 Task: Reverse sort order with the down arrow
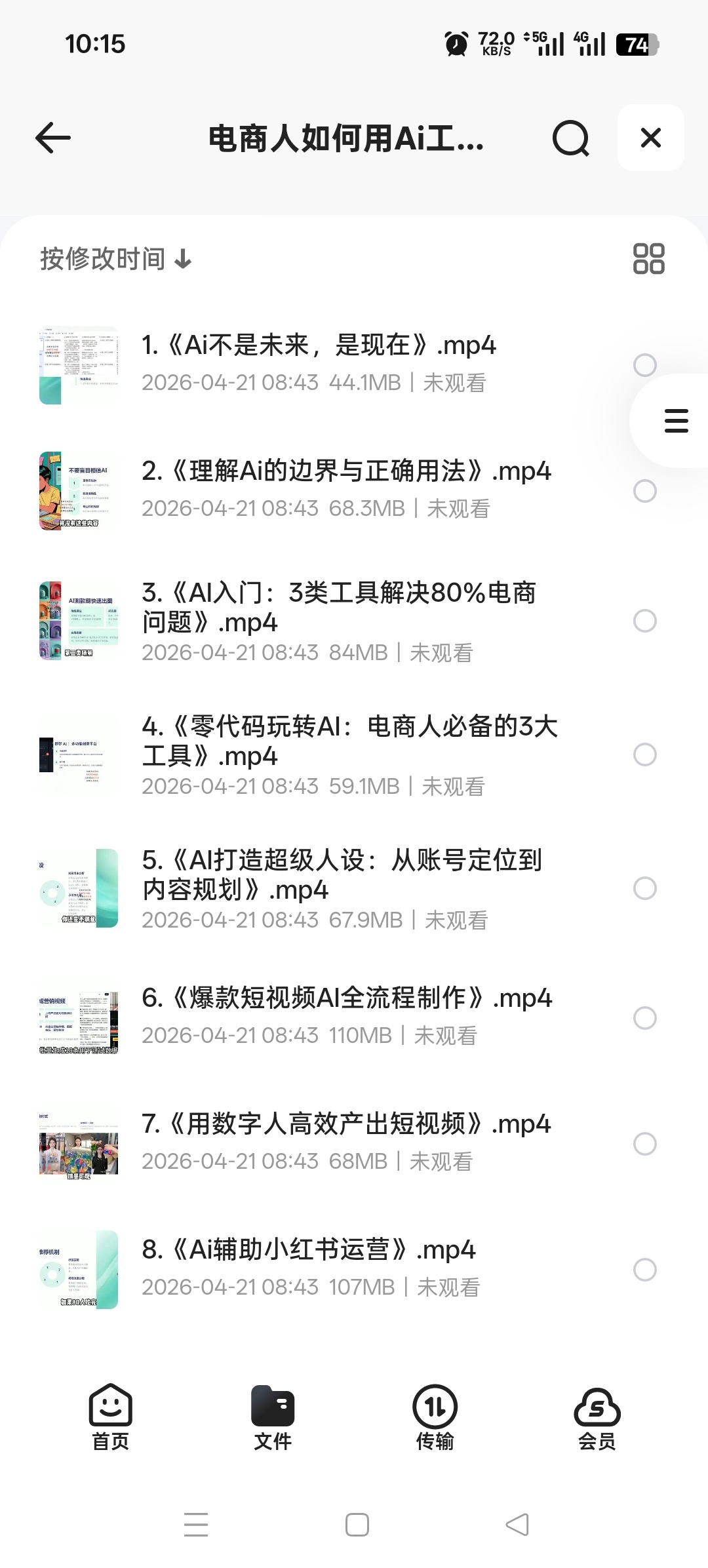pyautogui.click(x=183, y=259)
